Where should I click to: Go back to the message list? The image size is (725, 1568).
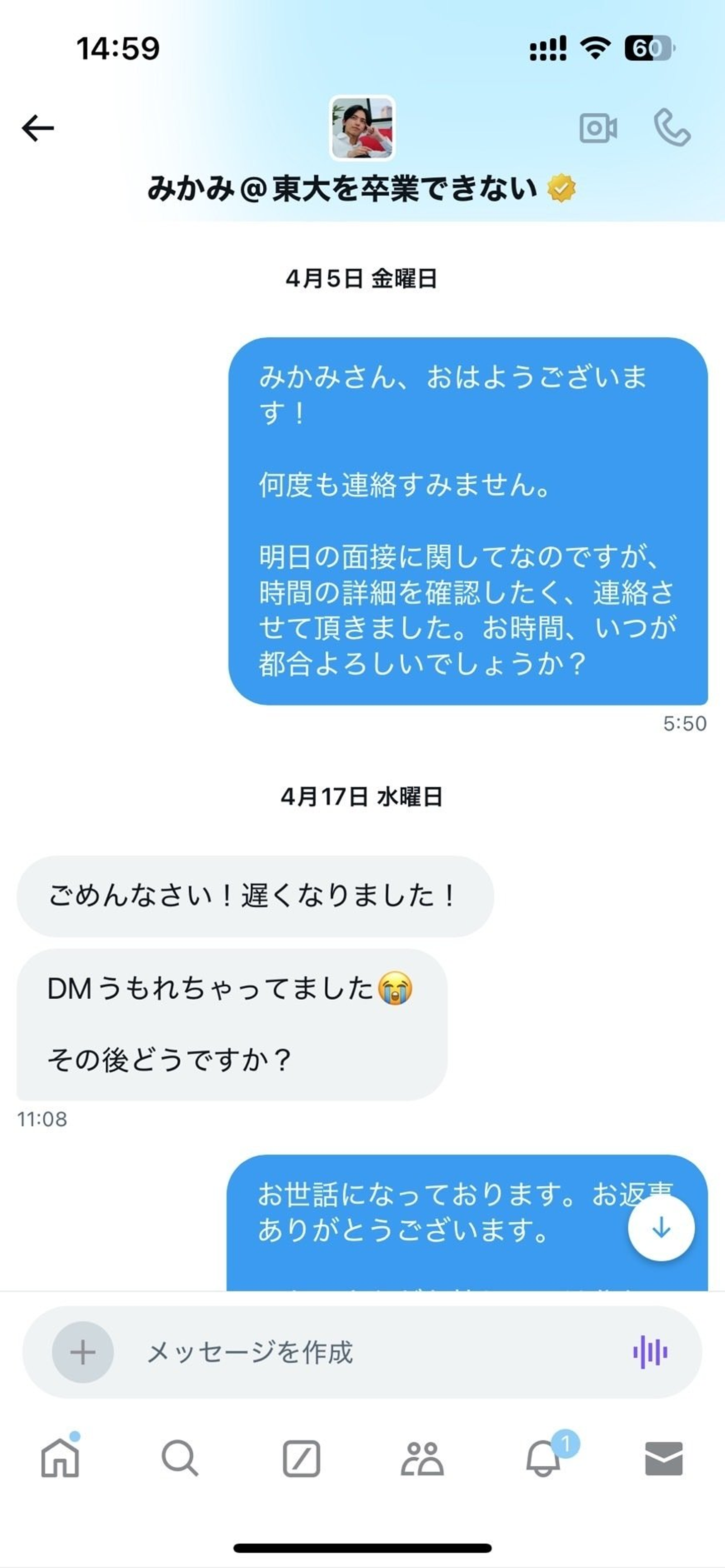pos(38,128)
